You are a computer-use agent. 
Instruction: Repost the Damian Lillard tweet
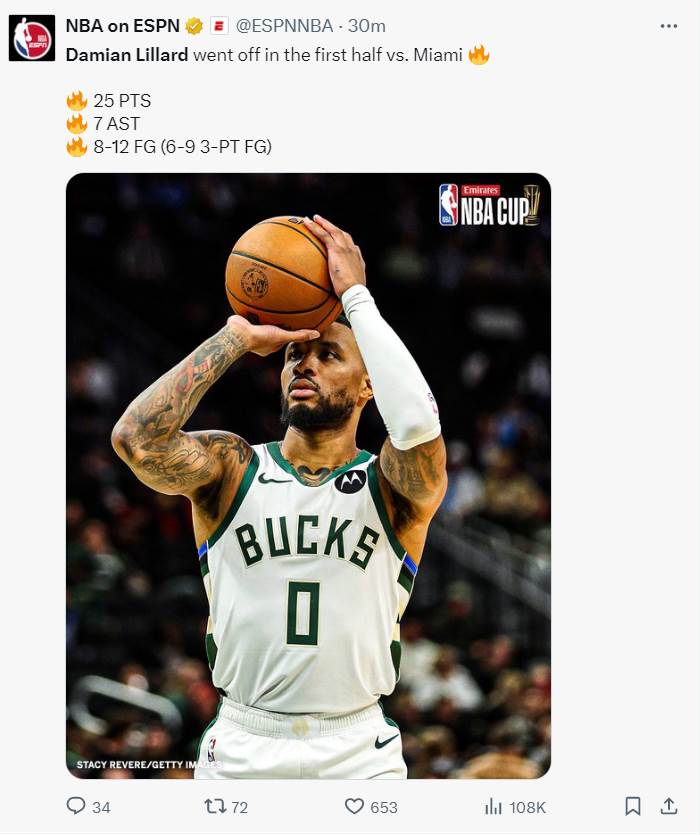click(215, 806)
